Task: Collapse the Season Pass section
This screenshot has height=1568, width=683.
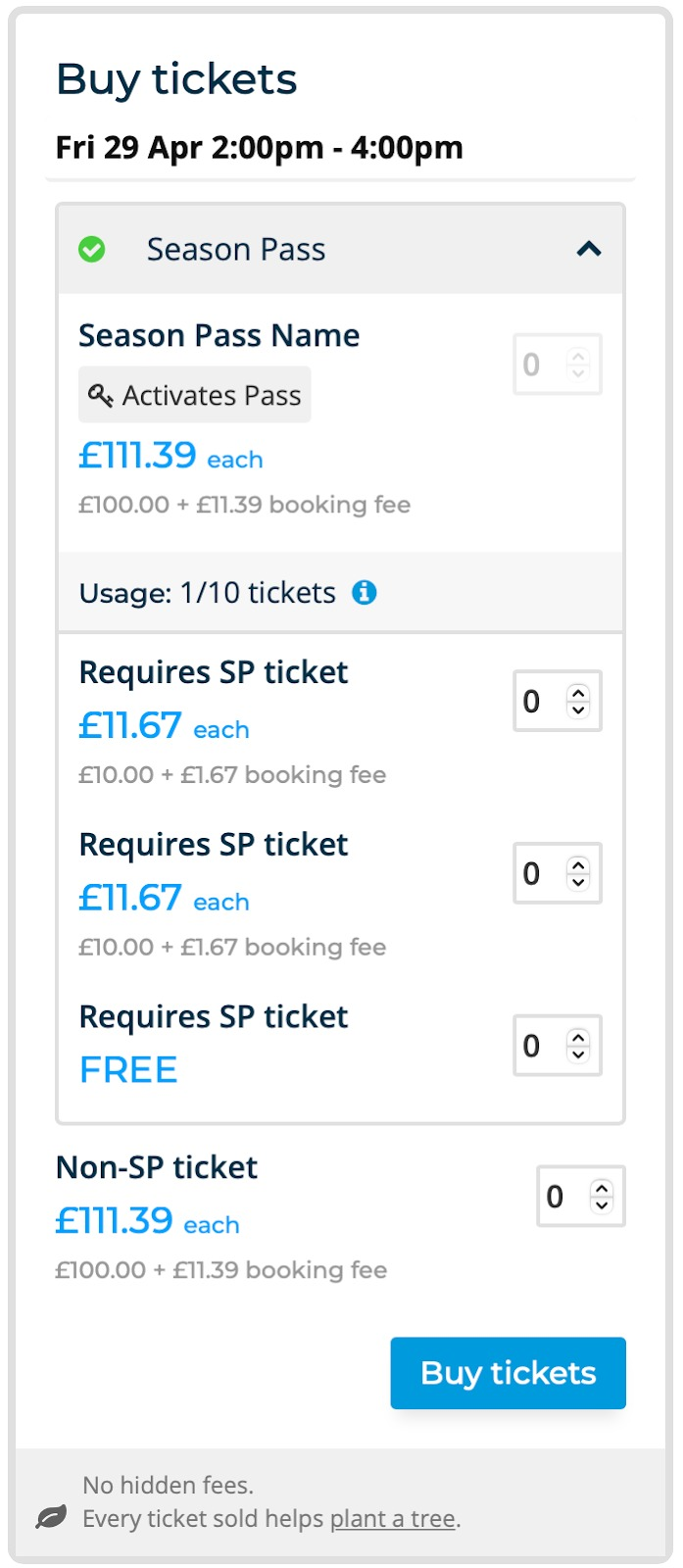Action: pyautogui.click(x=588, y=249)
